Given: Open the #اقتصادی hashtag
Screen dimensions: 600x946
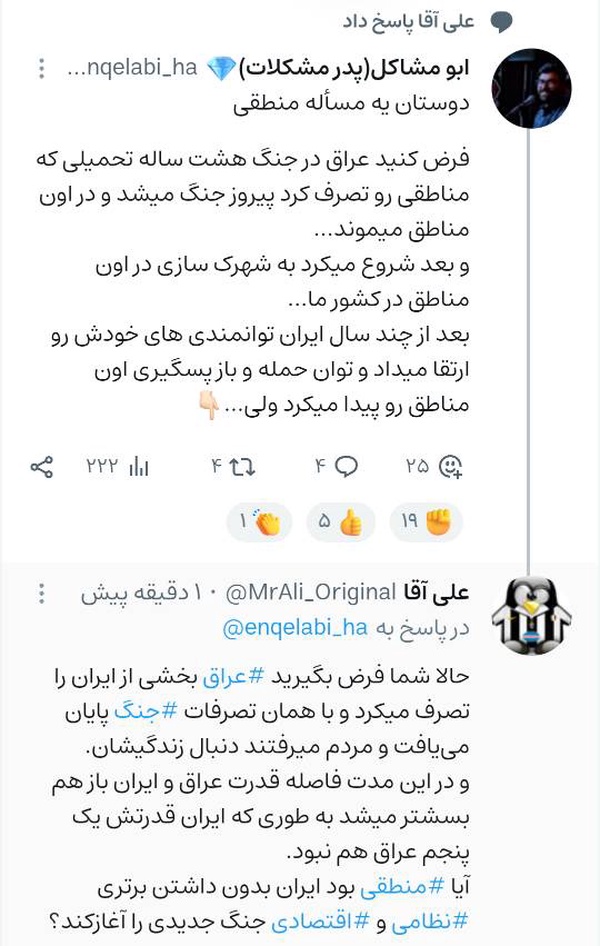Looking at the screenshot, I should point(320,922).
